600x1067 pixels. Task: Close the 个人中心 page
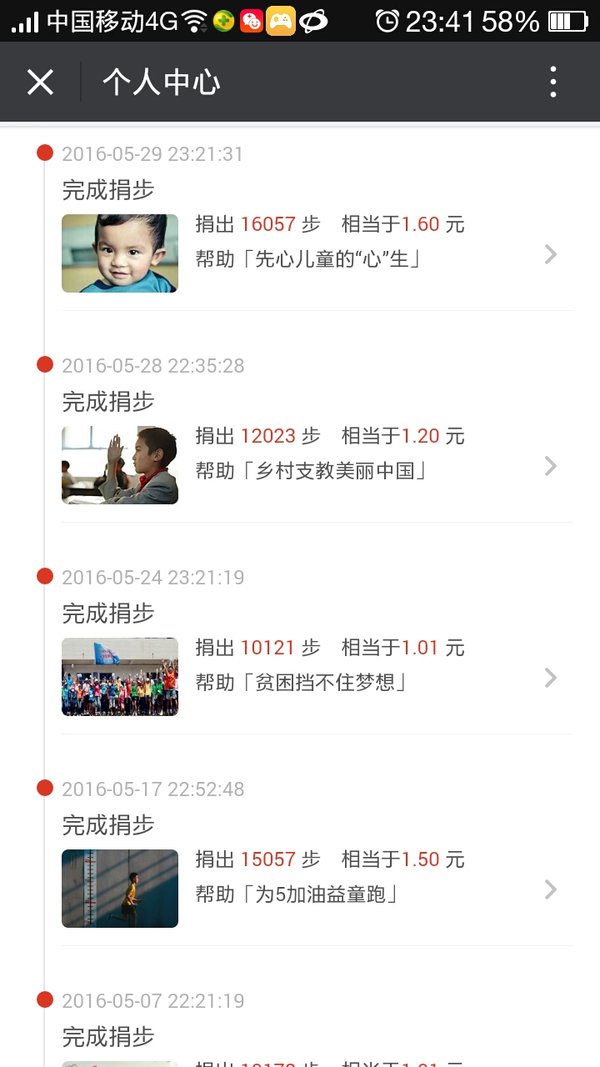(x=40, y=82)
